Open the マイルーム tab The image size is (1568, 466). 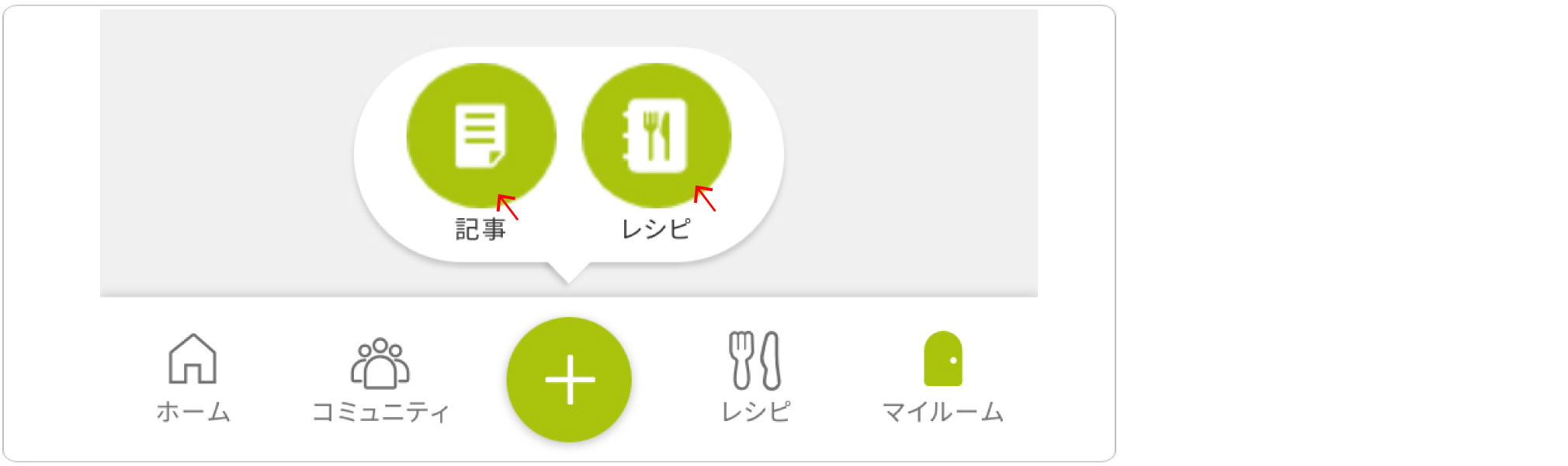942,378
